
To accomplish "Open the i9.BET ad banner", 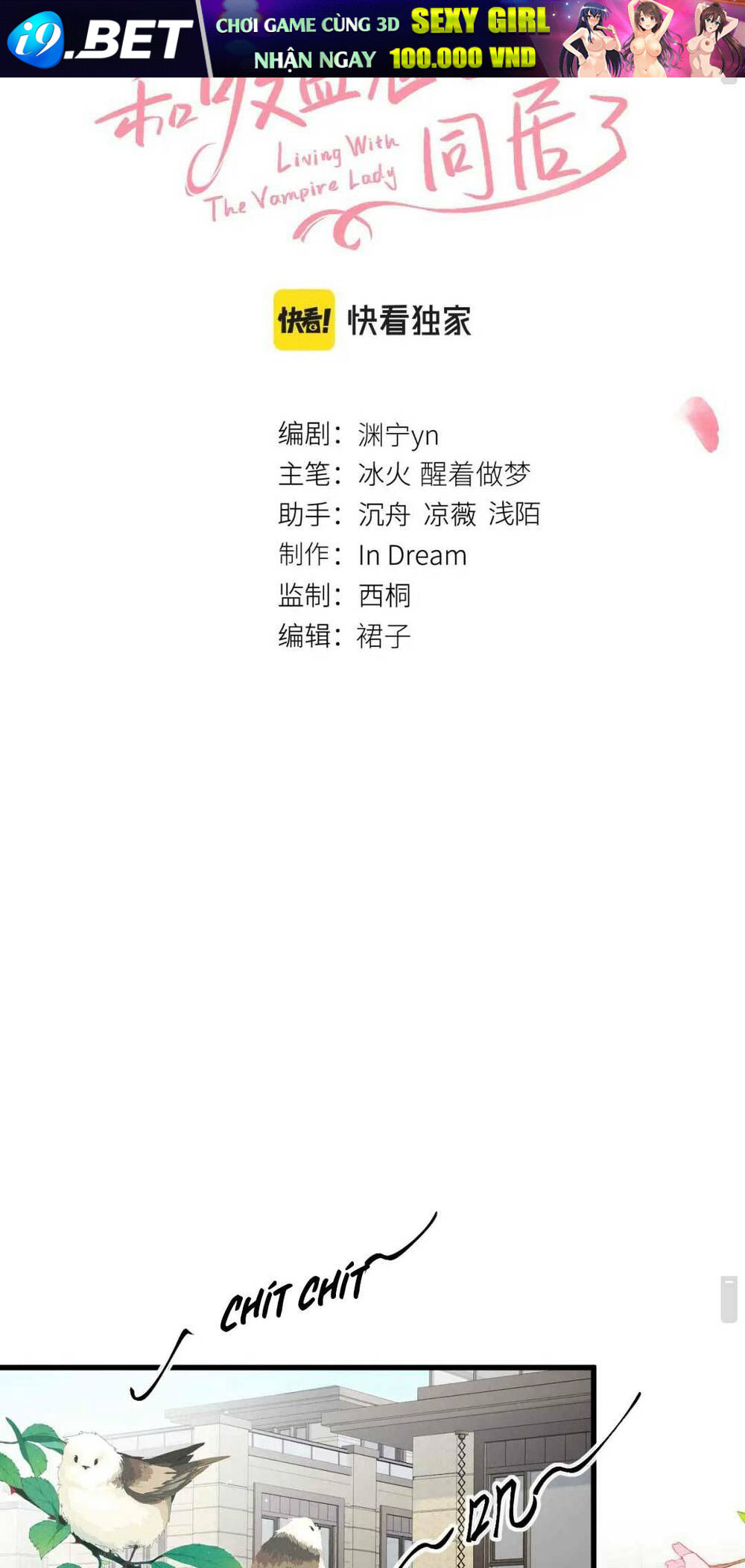I will [x=372, y=39].
